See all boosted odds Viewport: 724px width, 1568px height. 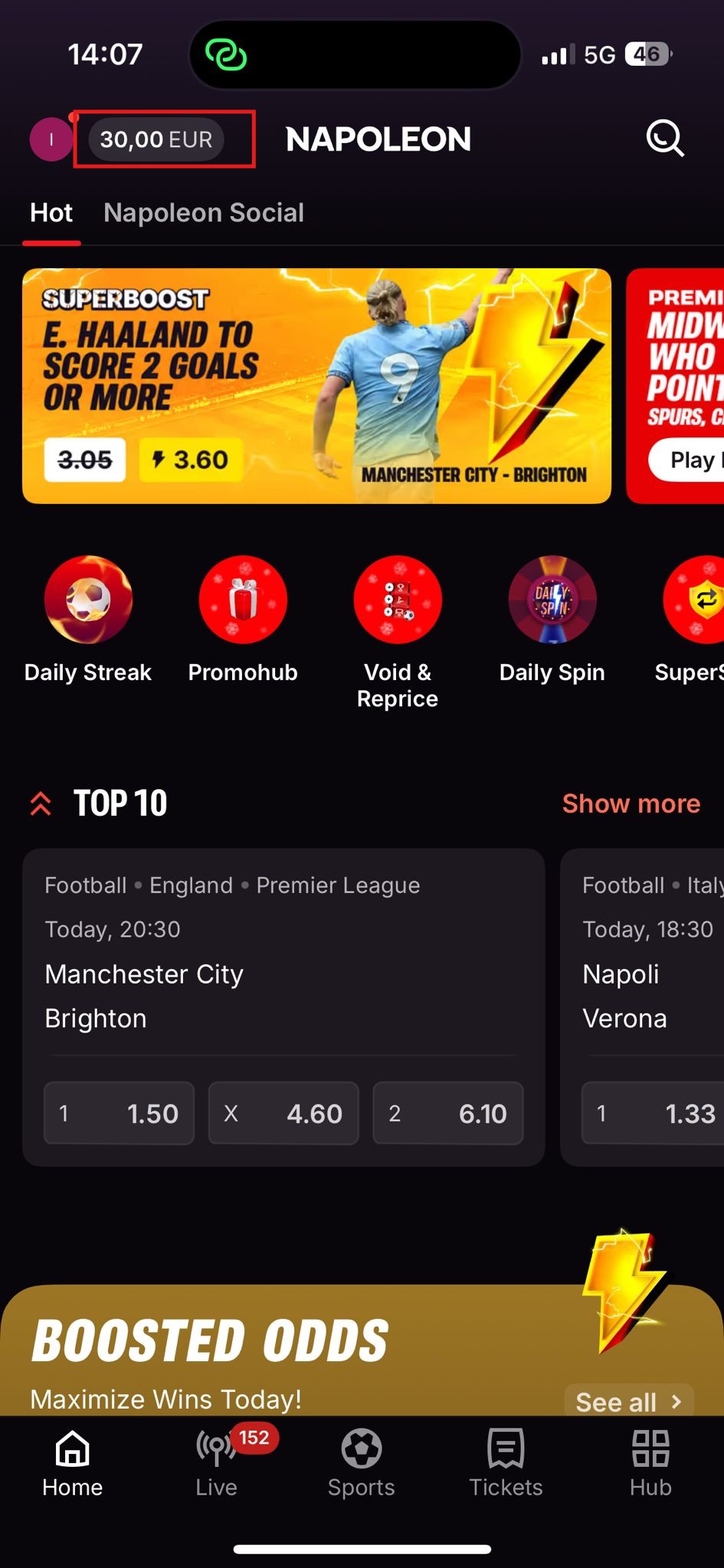628,1402
